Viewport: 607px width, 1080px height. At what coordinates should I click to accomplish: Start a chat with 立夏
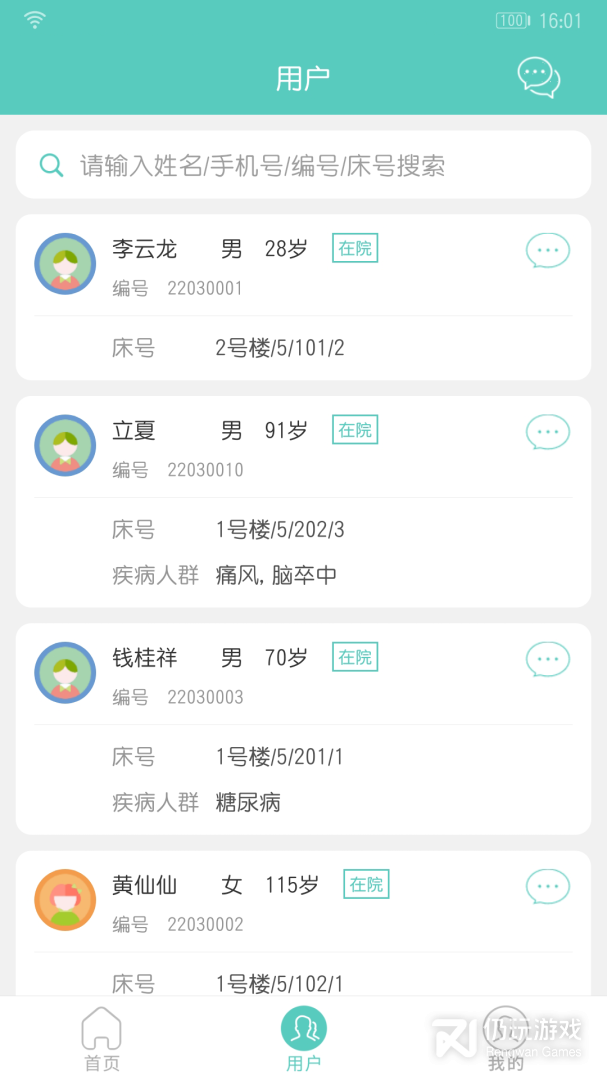pyautogui.click(x=548, y=432)
